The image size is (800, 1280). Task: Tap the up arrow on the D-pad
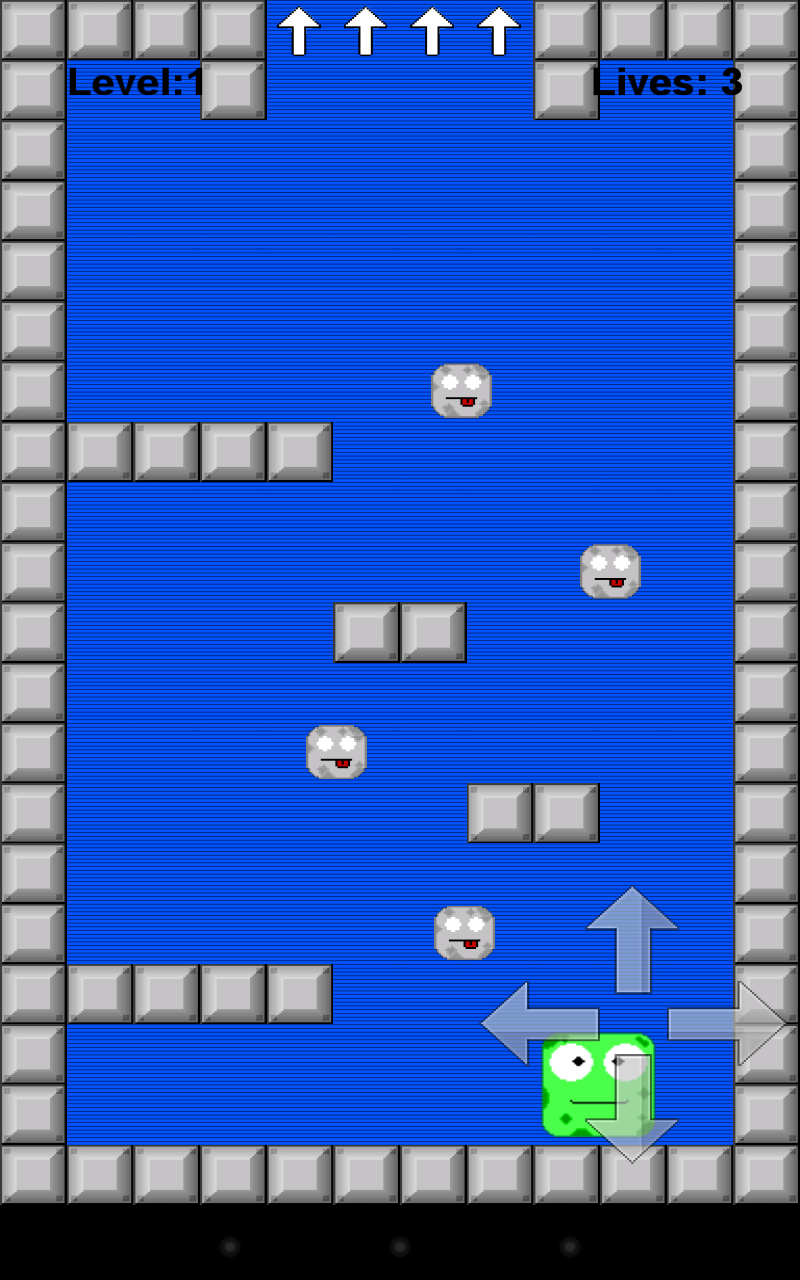[632, 938]
